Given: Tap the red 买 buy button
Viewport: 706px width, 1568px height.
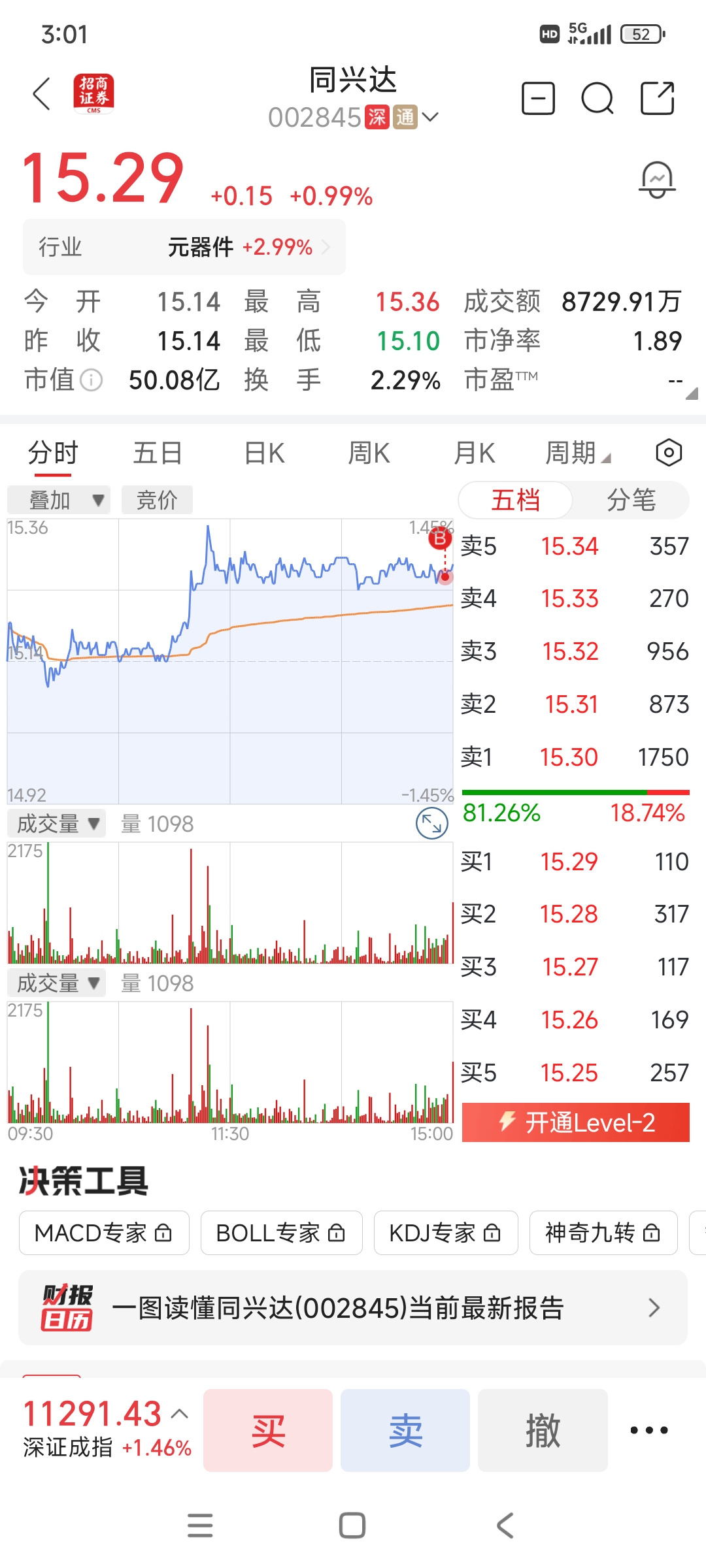Looking at the screenshot, I should 268,1430.
